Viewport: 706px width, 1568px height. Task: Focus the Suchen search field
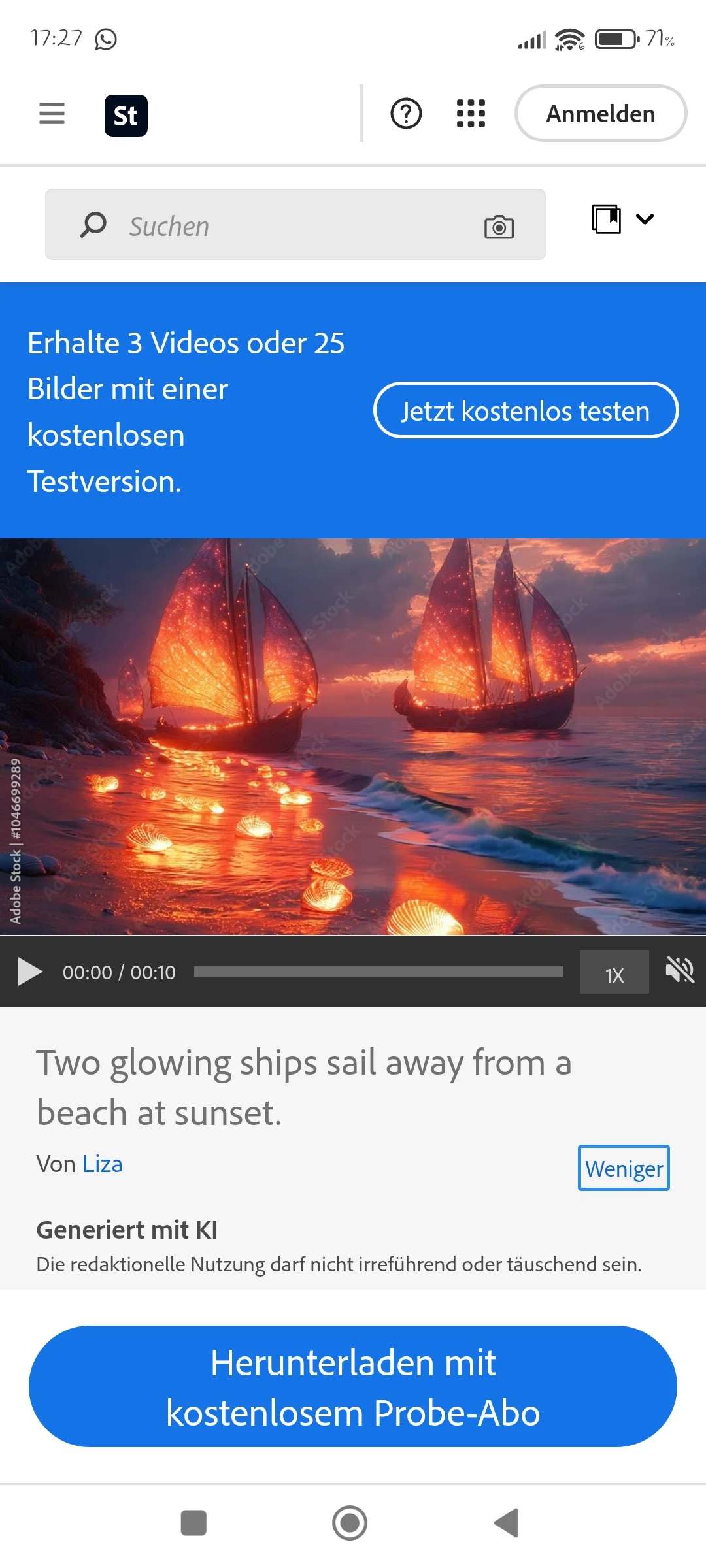[294, 226]
